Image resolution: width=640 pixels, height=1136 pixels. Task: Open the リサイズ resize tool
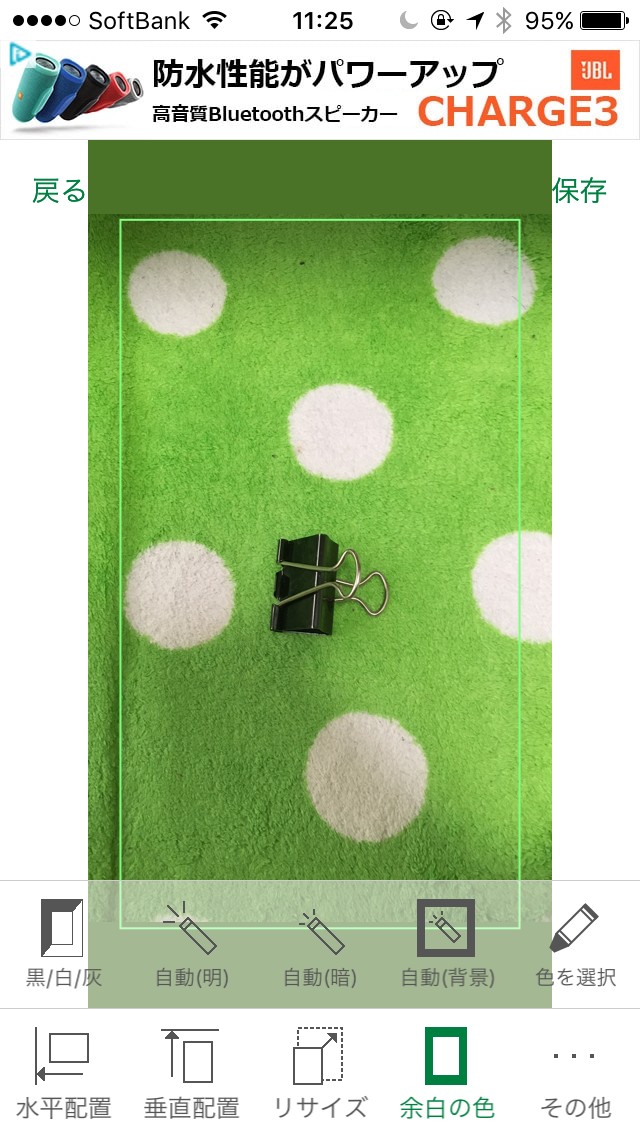(x=320, y=1072)
